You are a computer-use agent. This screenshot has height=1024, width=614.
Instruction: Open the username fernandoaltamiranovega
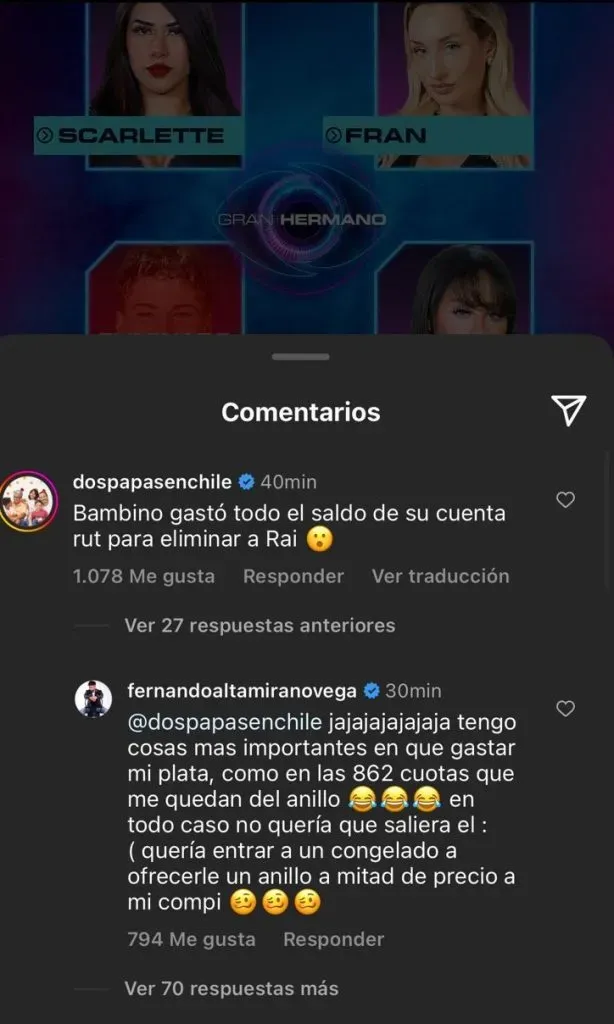click(241, 690)
